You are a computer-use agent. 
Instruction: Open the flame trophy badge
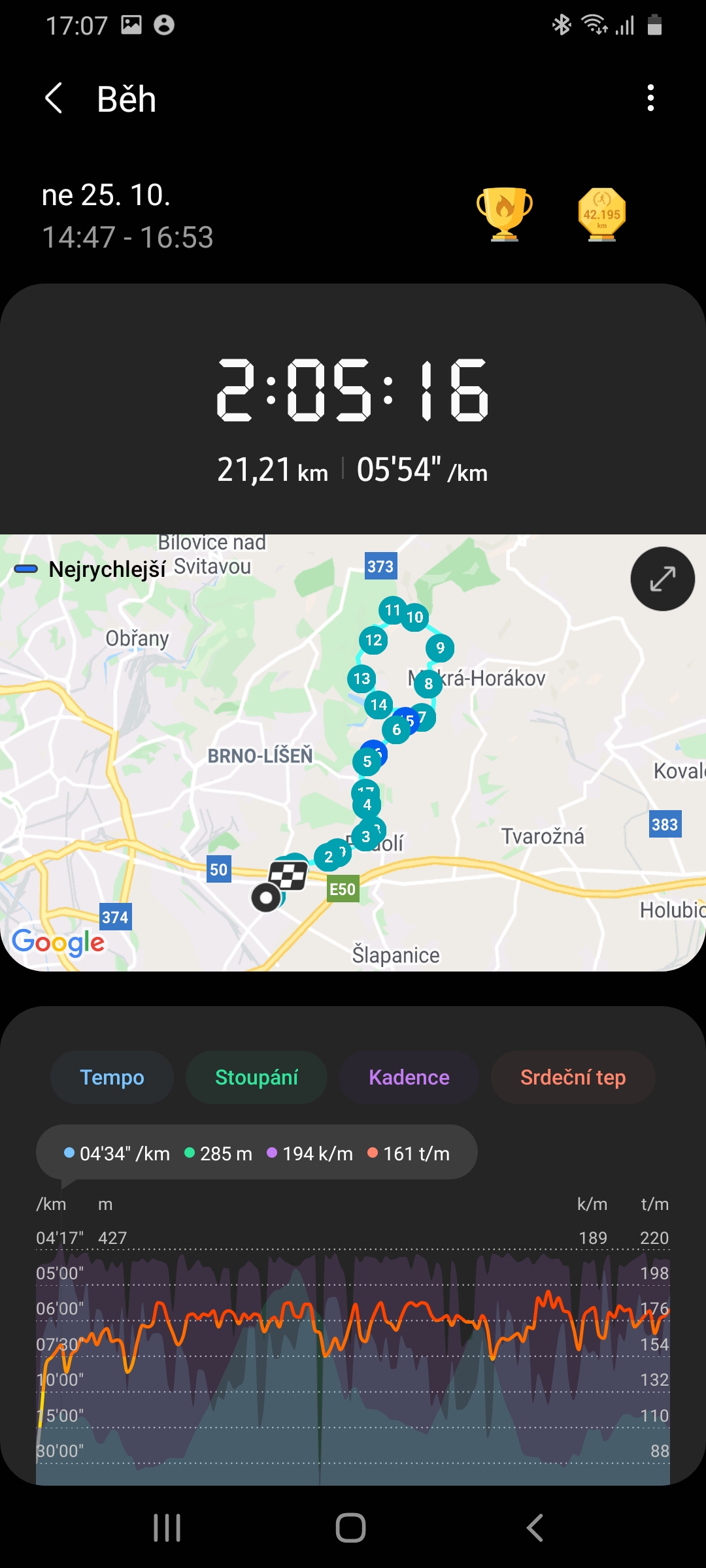504,214
